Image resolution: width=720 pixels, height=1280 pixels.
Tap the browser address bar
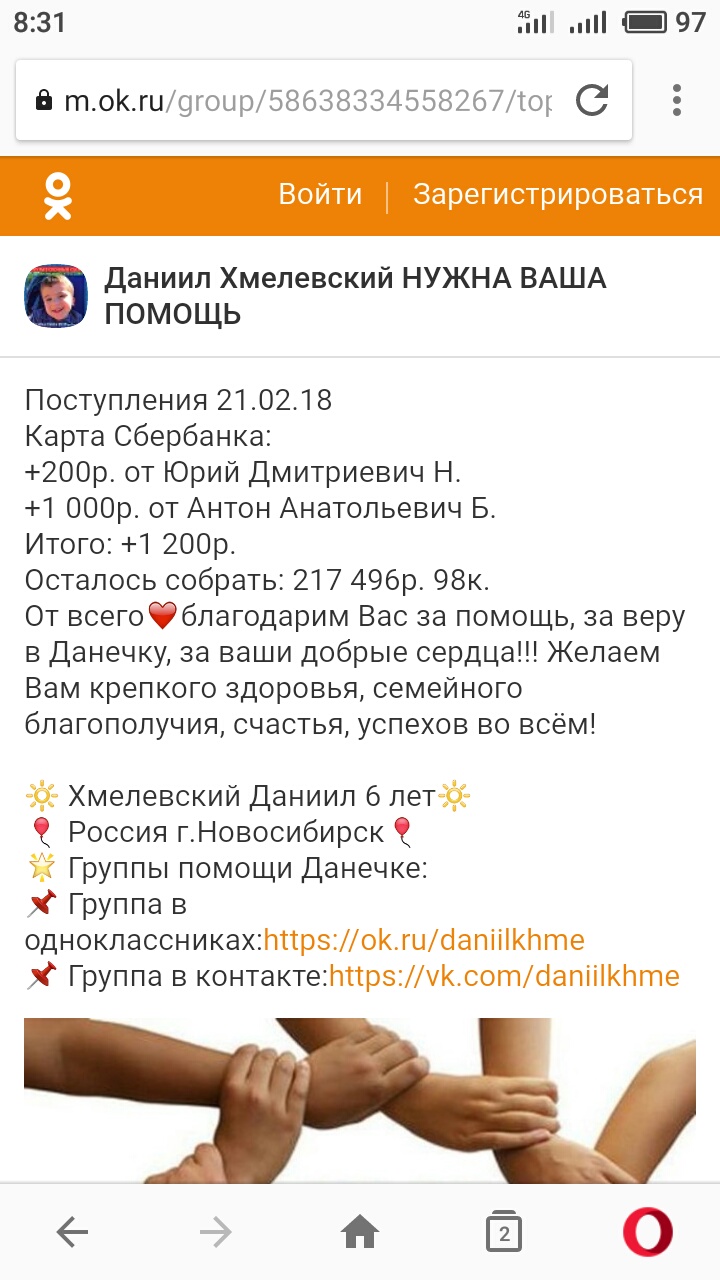tap(300, 101)
